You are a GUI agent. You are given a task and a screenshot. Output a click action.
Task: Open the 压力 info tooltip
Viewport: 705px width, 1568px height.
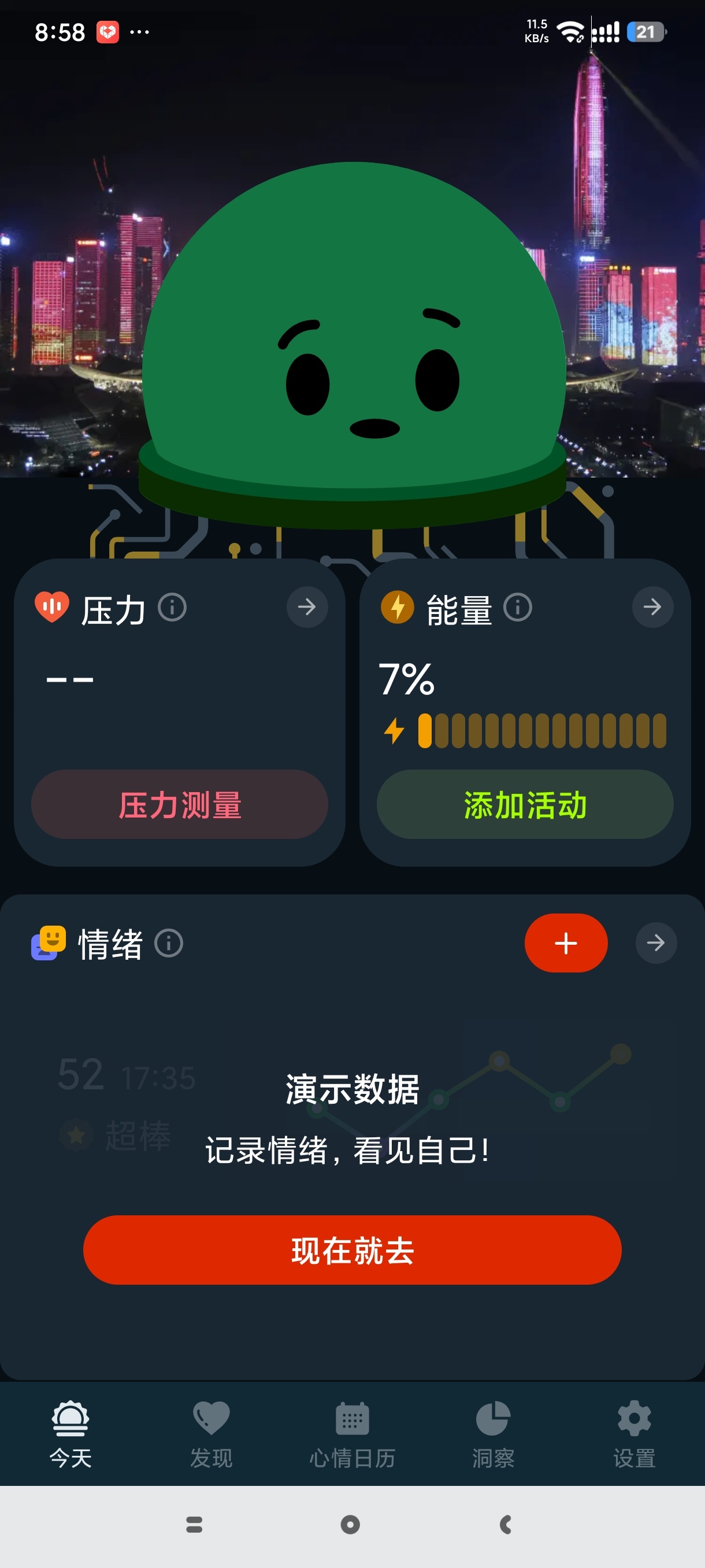click(172, 607)
